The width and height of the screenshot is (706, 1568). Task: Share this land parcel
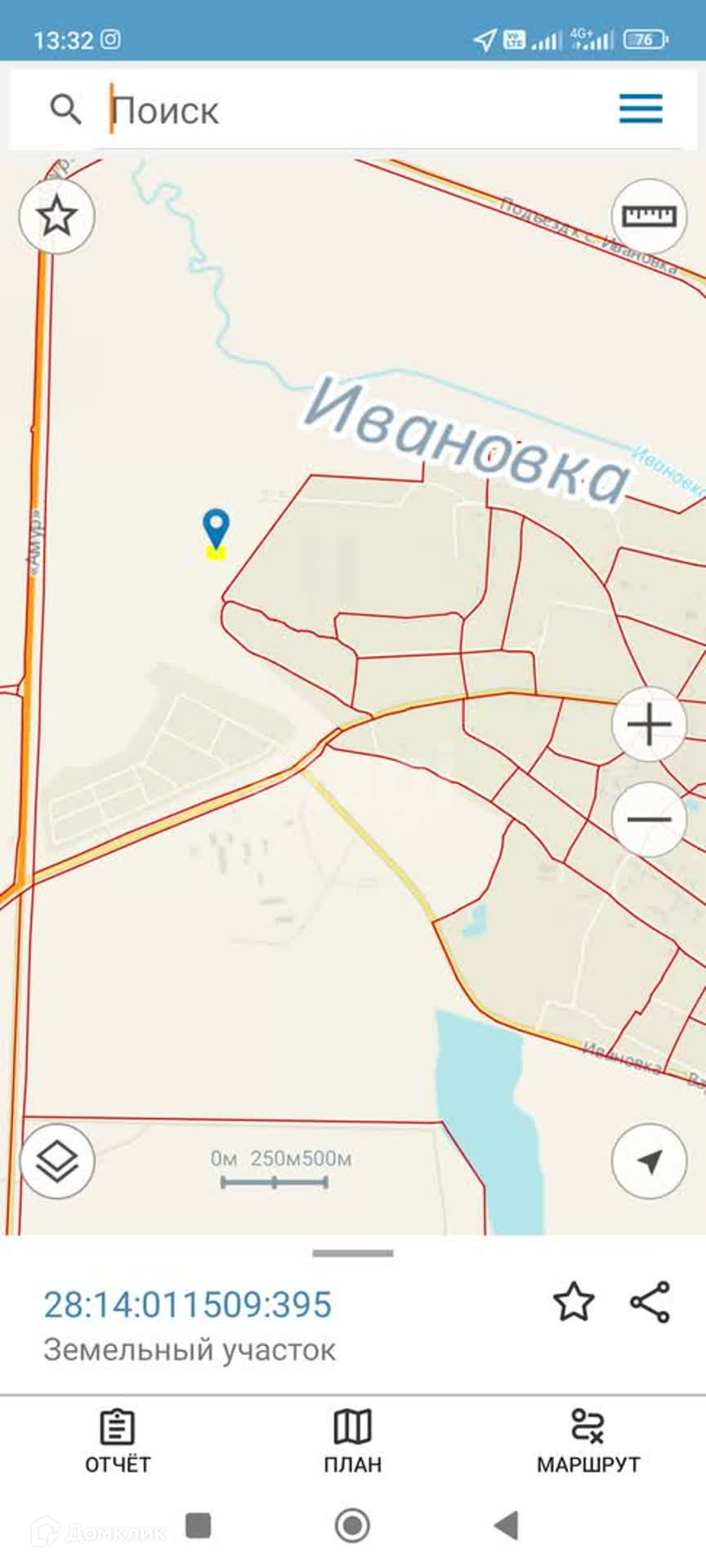click(x=650, y=1303)
